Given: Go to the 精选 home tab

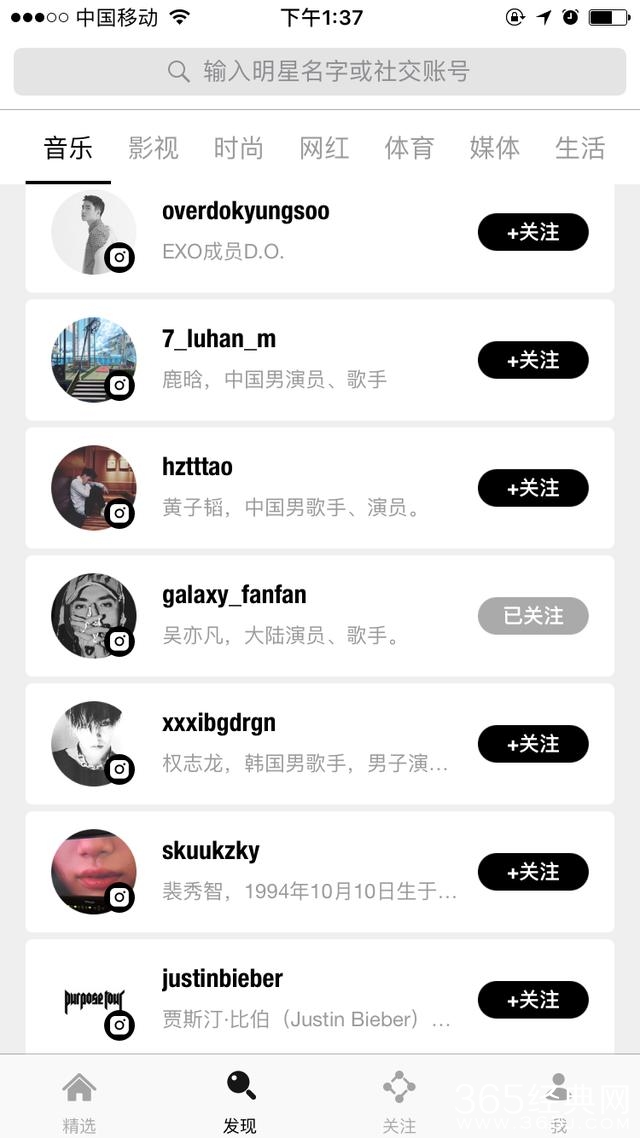Looking at the screenshot, I should coord(79,1100).
